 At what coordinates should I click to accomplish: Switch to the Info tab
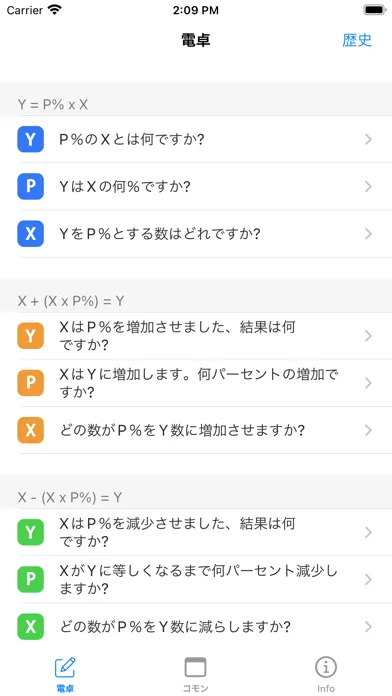[x=326, y=674]
